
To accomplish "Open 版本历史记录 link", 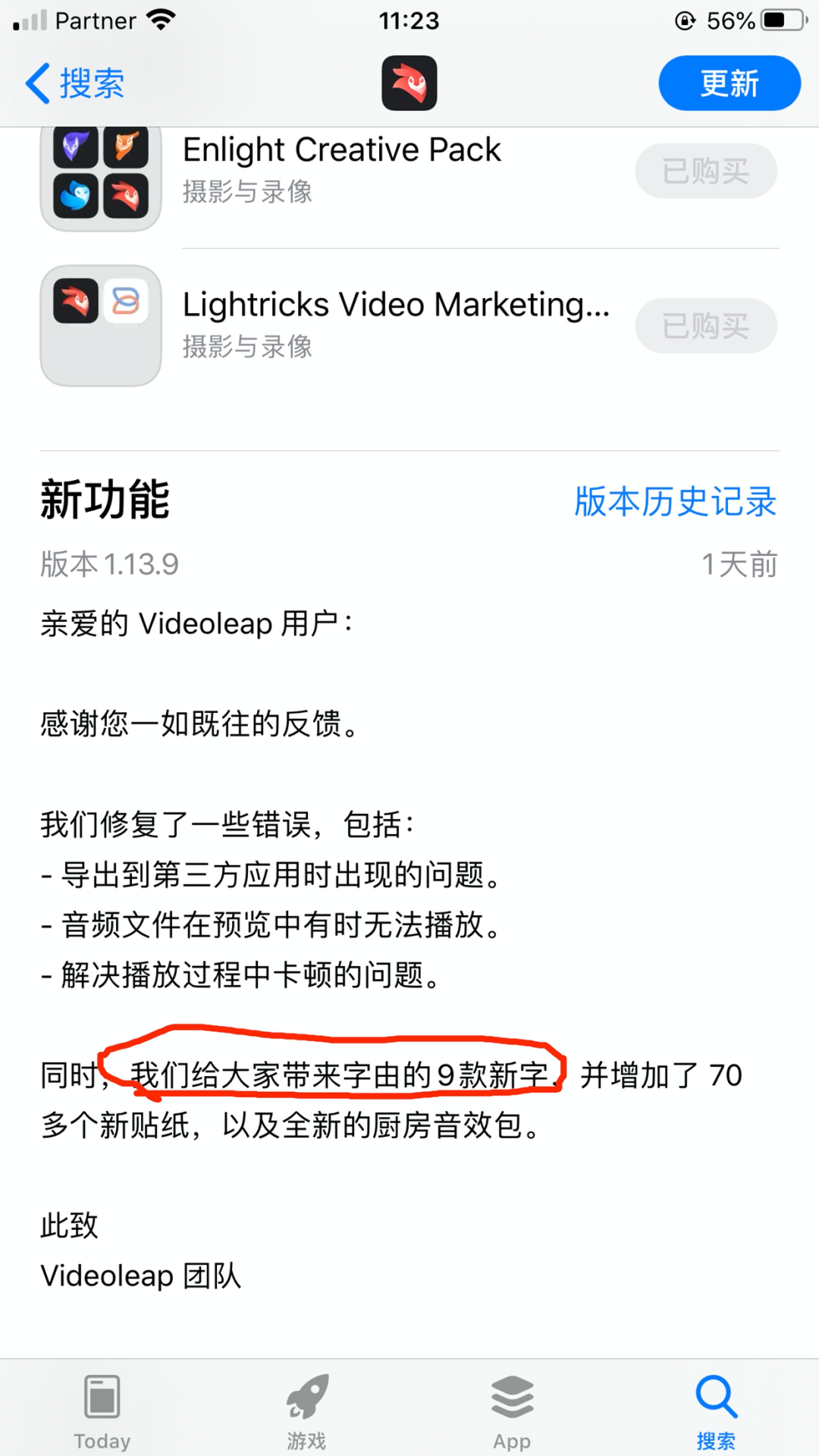I will (675, 501).
